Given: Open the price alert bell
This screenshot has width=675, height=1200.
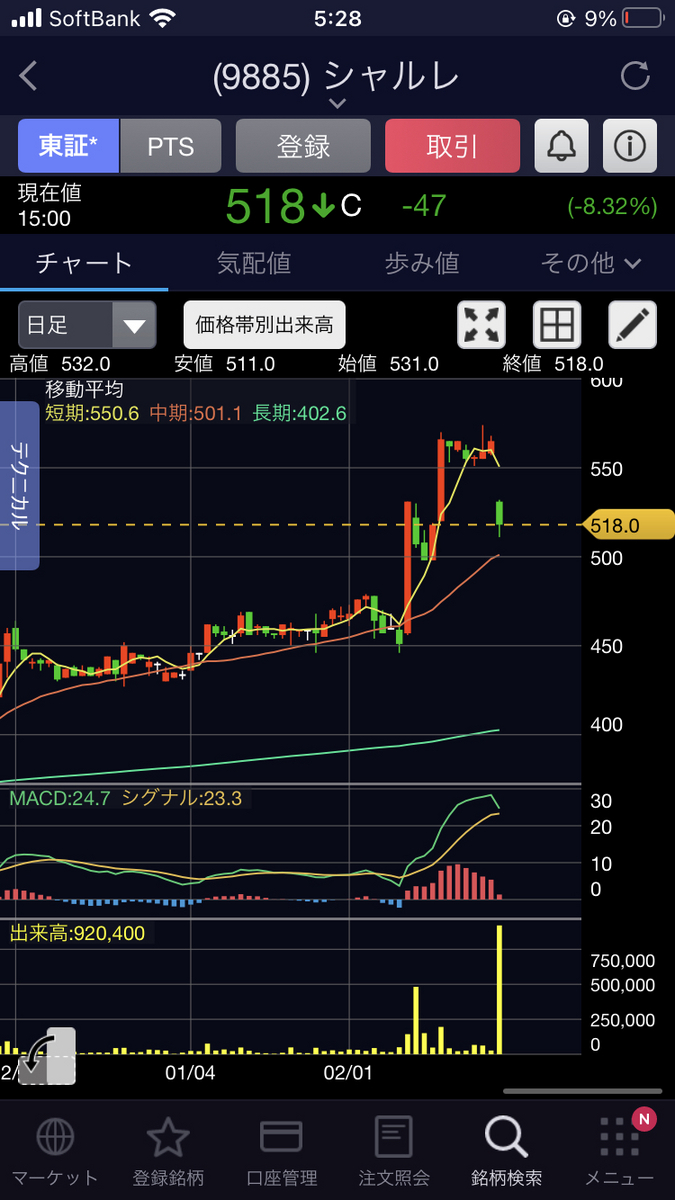Looking at the screenshot, I should (x=562, y=146).
